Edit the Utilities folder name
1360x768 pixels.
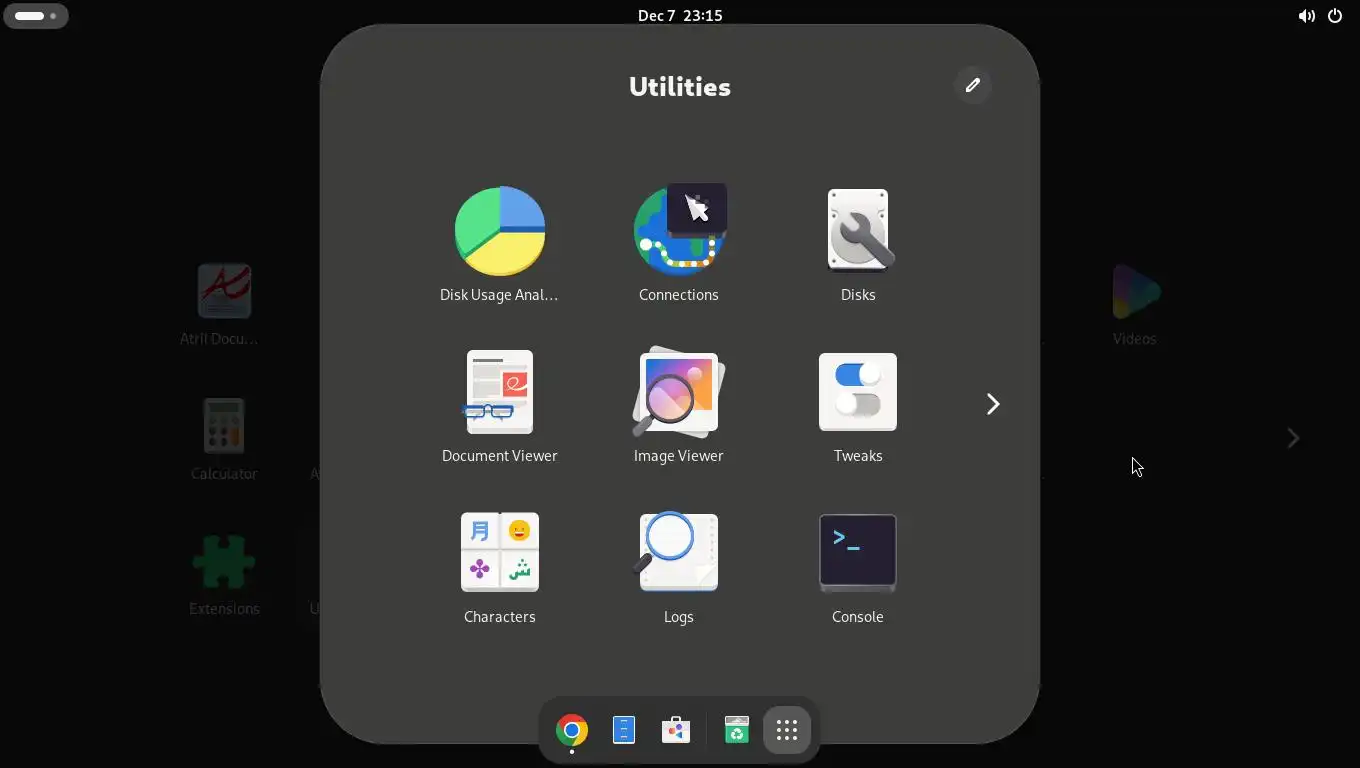972,85
